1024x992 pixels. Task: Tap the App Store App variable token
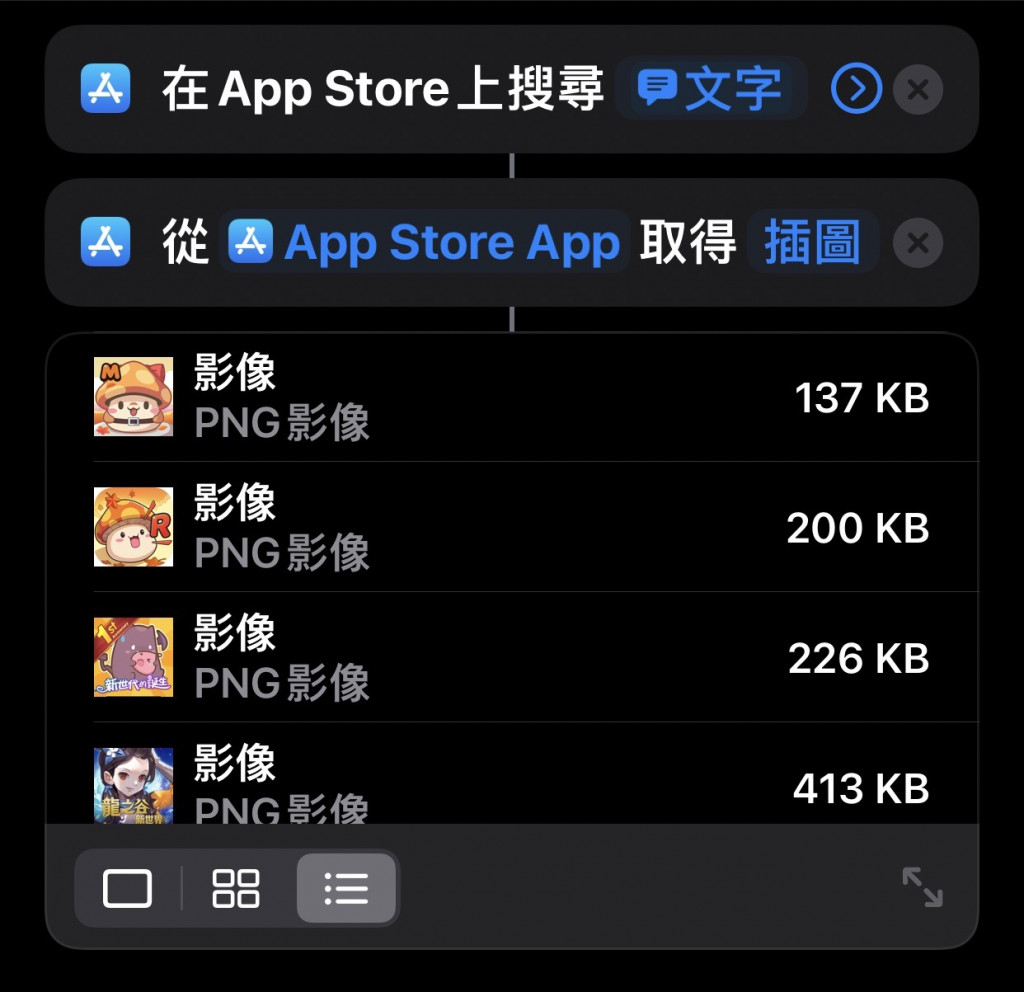[424, 243]
